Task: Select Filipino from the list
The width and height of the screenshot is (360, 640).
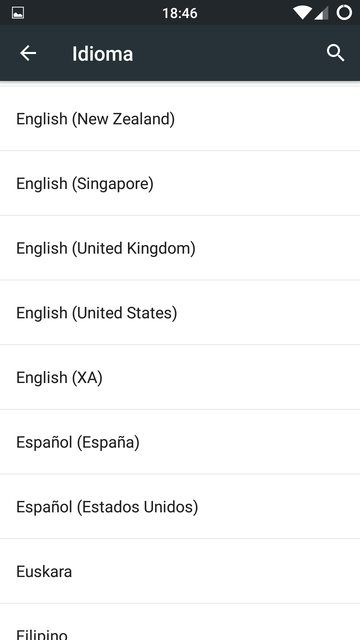Action: 180,622
